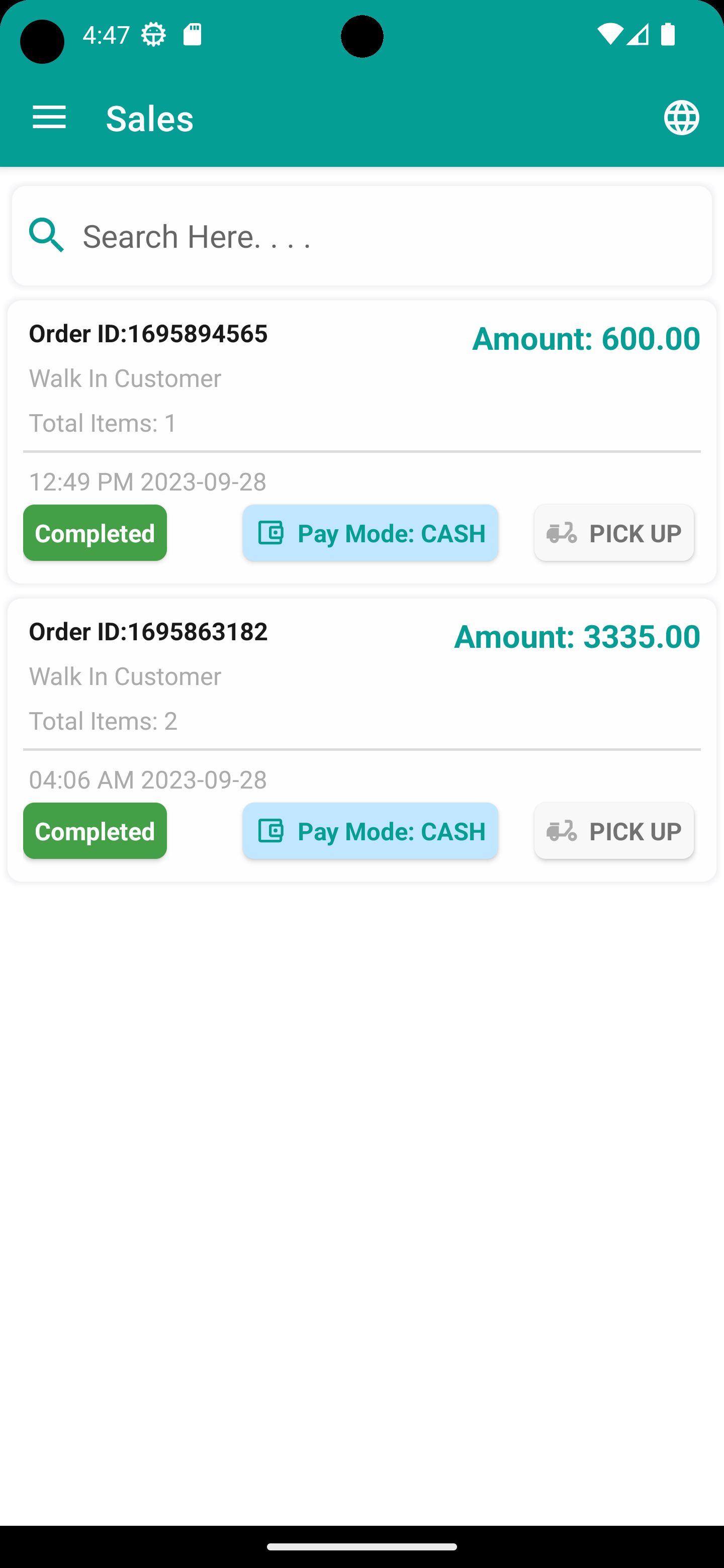Tap Completed status on order 1695863182
The height and width of the screenshot is (1568, 724).
(x=95, y=831)
